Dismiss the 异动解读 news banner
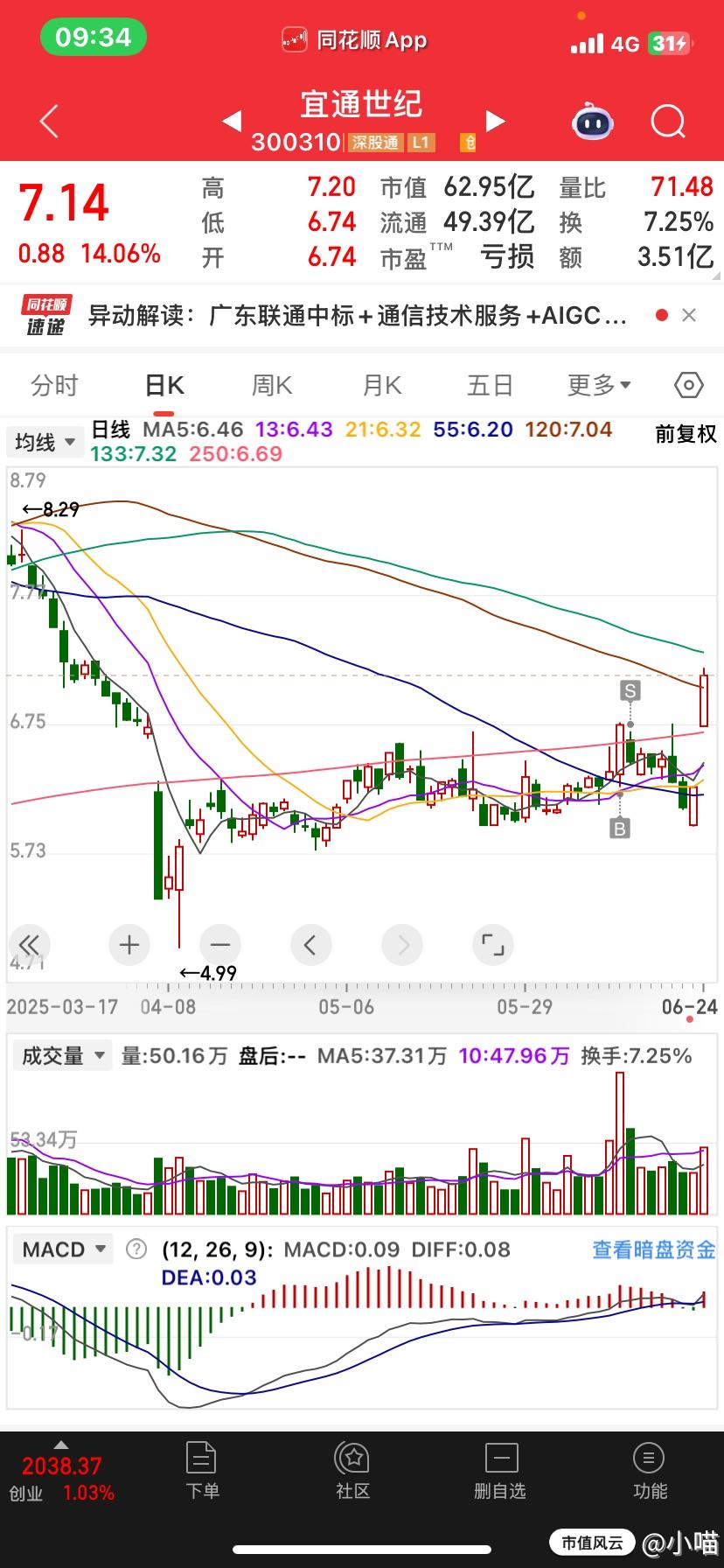Screen dimensions: 724x1568 689,315
